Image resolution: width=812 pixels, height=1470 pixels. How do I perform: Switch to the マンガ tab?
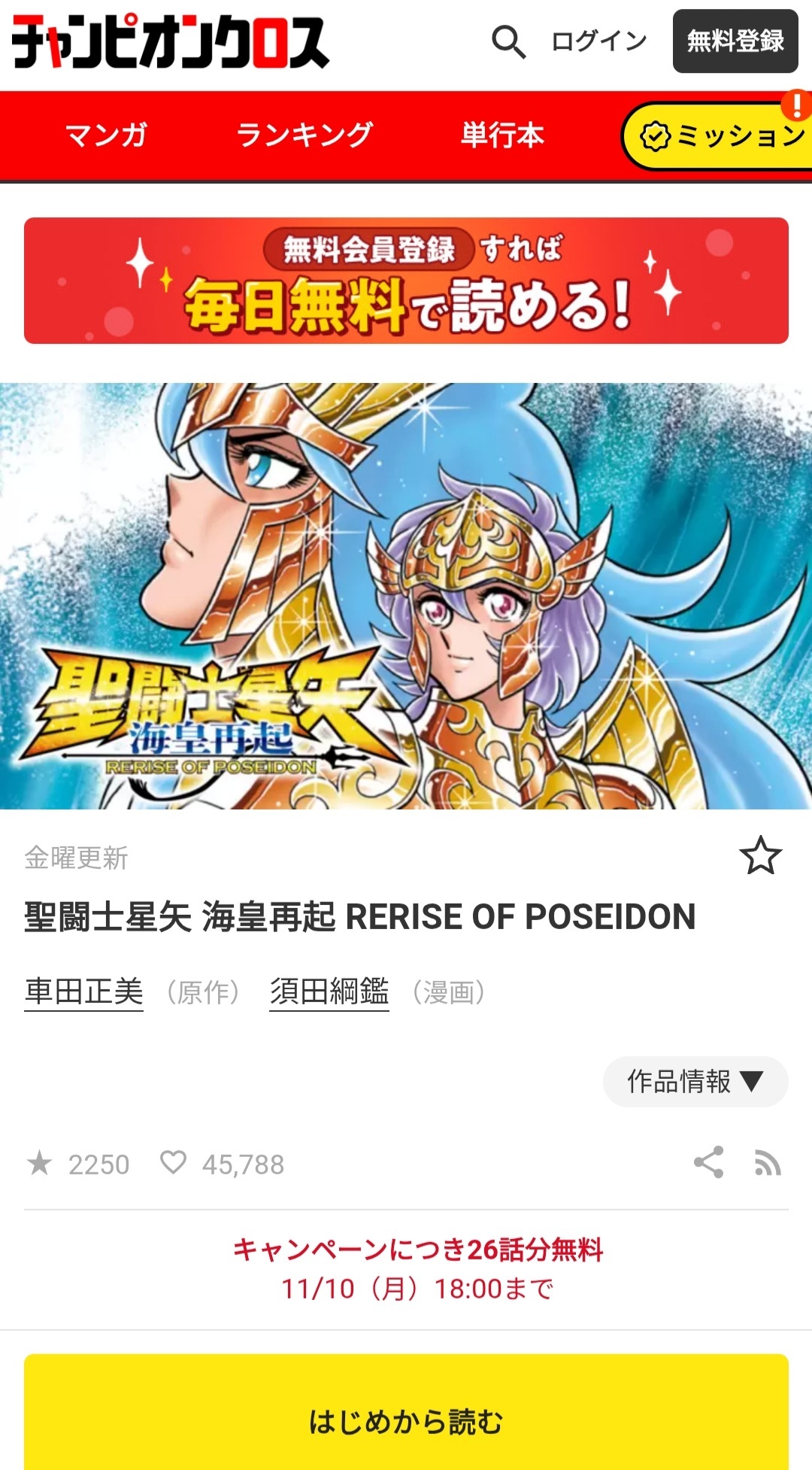pos(106,135)
